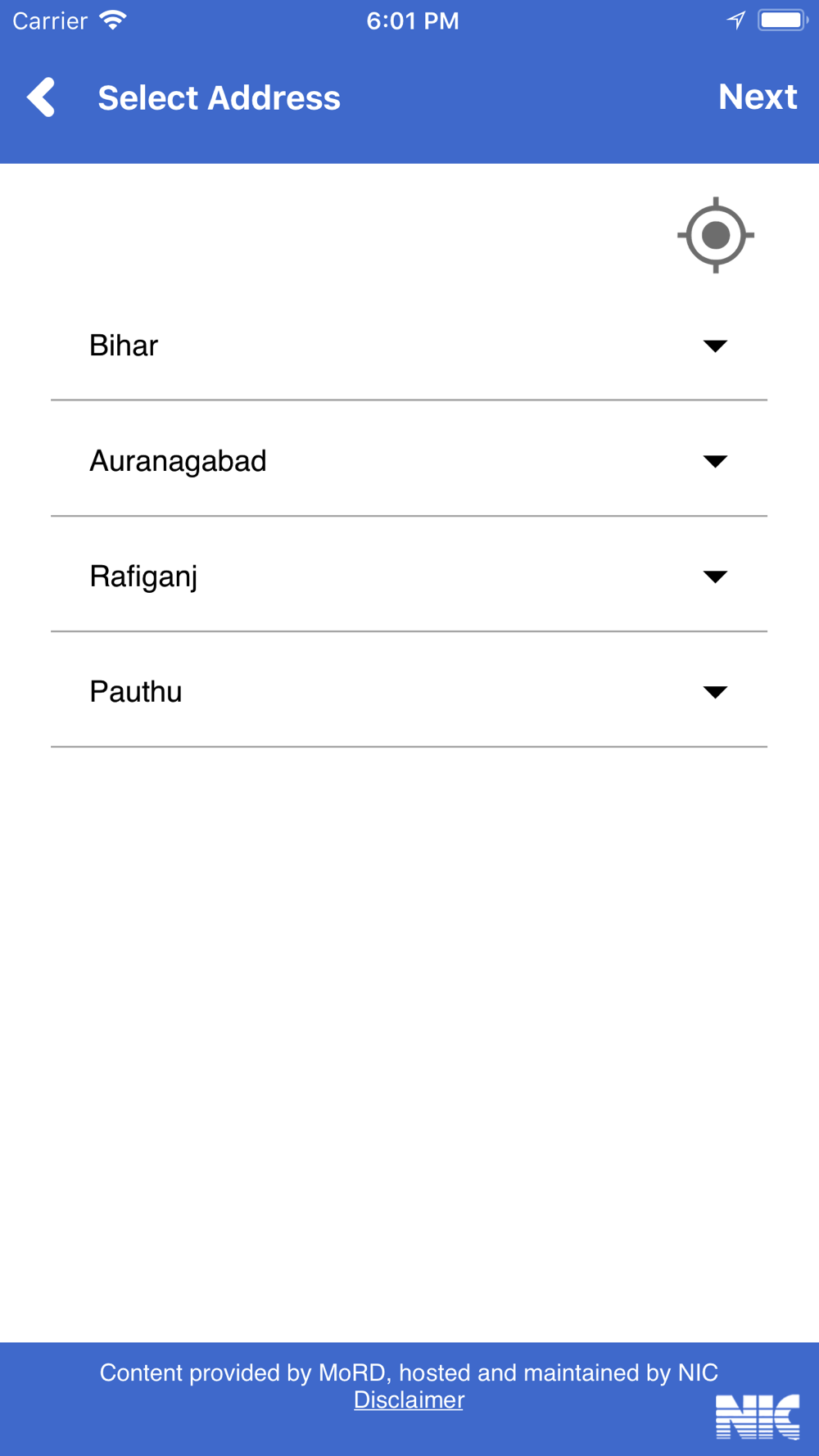Screen dimensions: 819x1456
Task: Open the Pauthu dropdown list
Action: coord(409,692)
